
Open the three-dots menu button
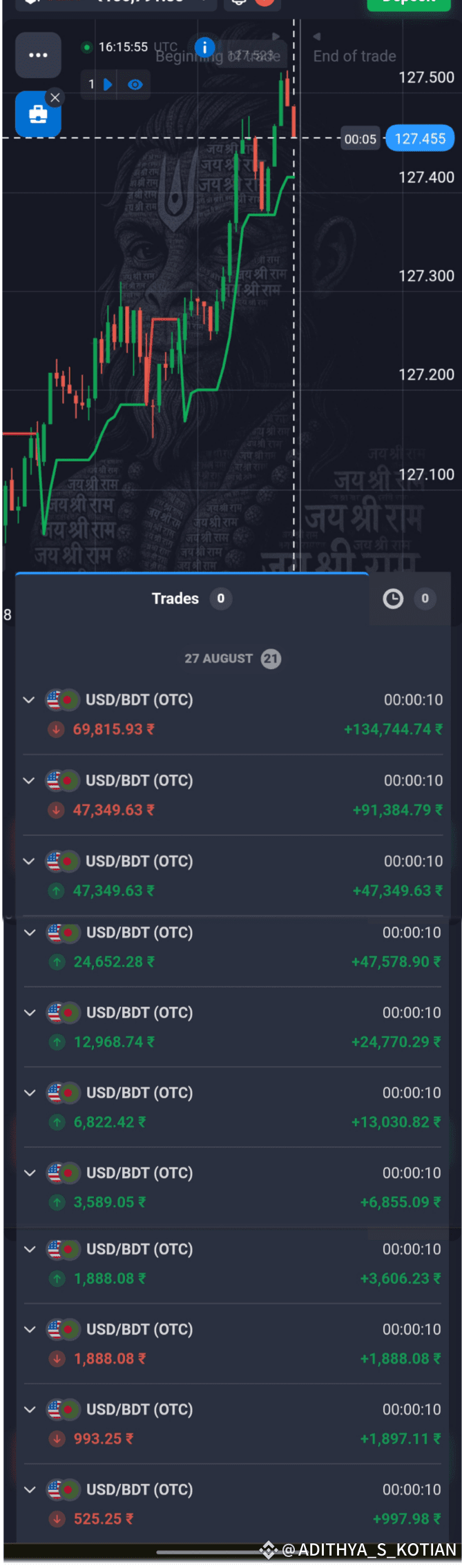[x=38, y=55]
